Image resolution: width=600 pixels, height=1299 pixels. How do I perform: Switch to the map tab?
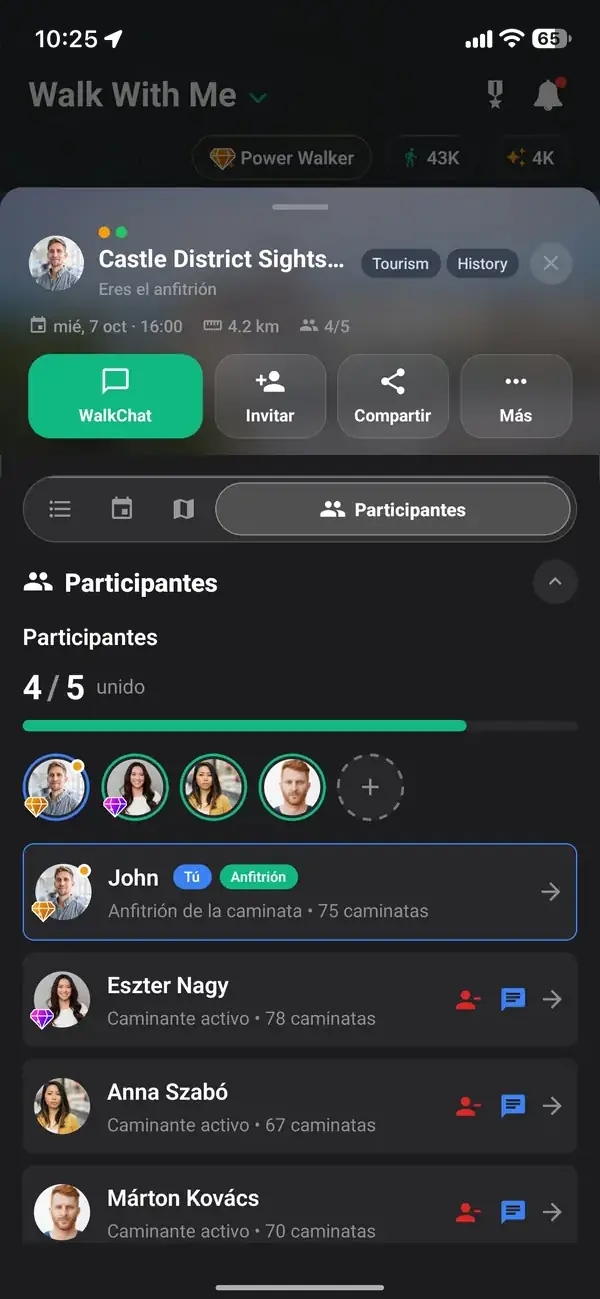pos(183,509)
